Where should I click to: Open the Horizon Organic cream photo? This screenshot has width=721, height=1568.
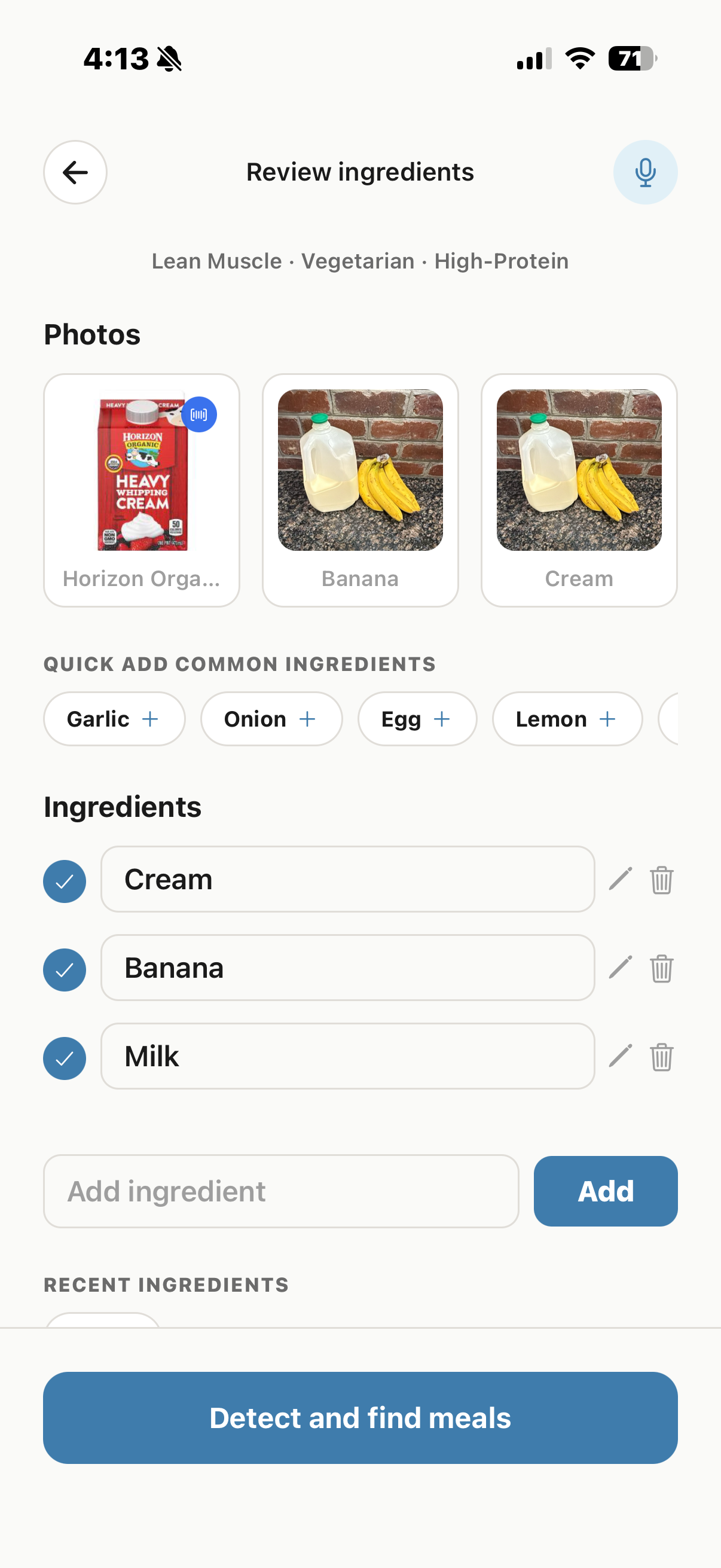click(x=142, y=490)
